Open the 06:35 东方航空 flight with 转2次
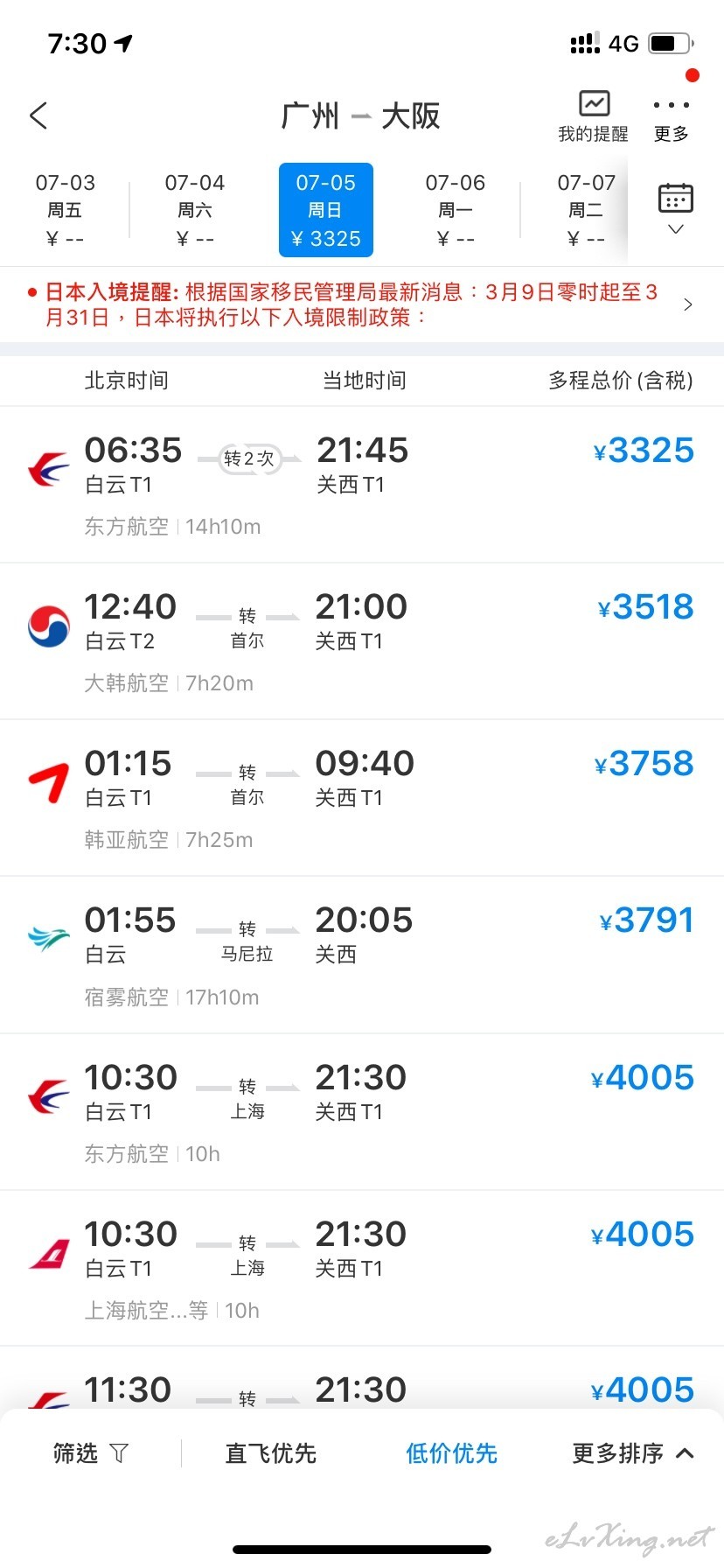The image size is (724, 1568). 362,485
